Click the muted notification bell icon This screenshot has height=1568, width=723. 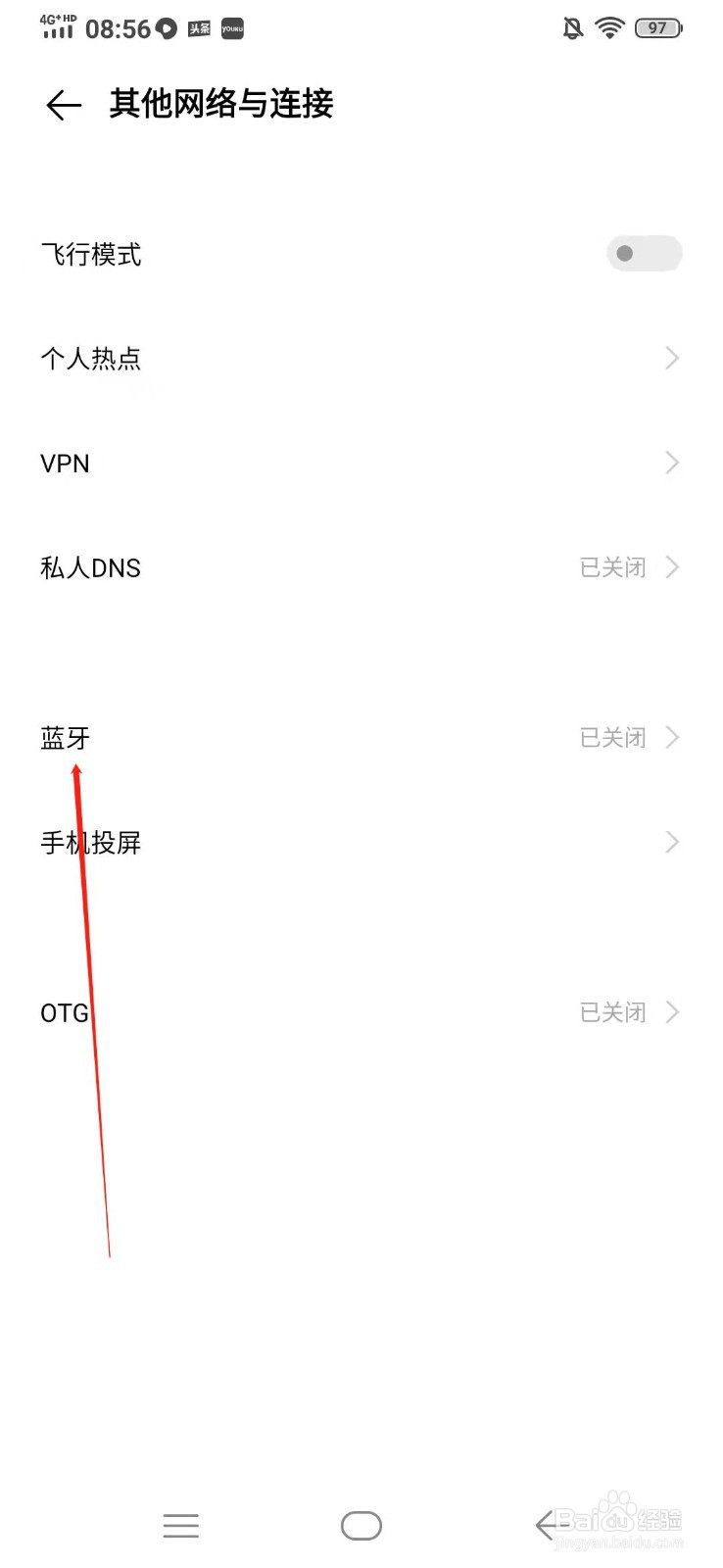[576, 28]
